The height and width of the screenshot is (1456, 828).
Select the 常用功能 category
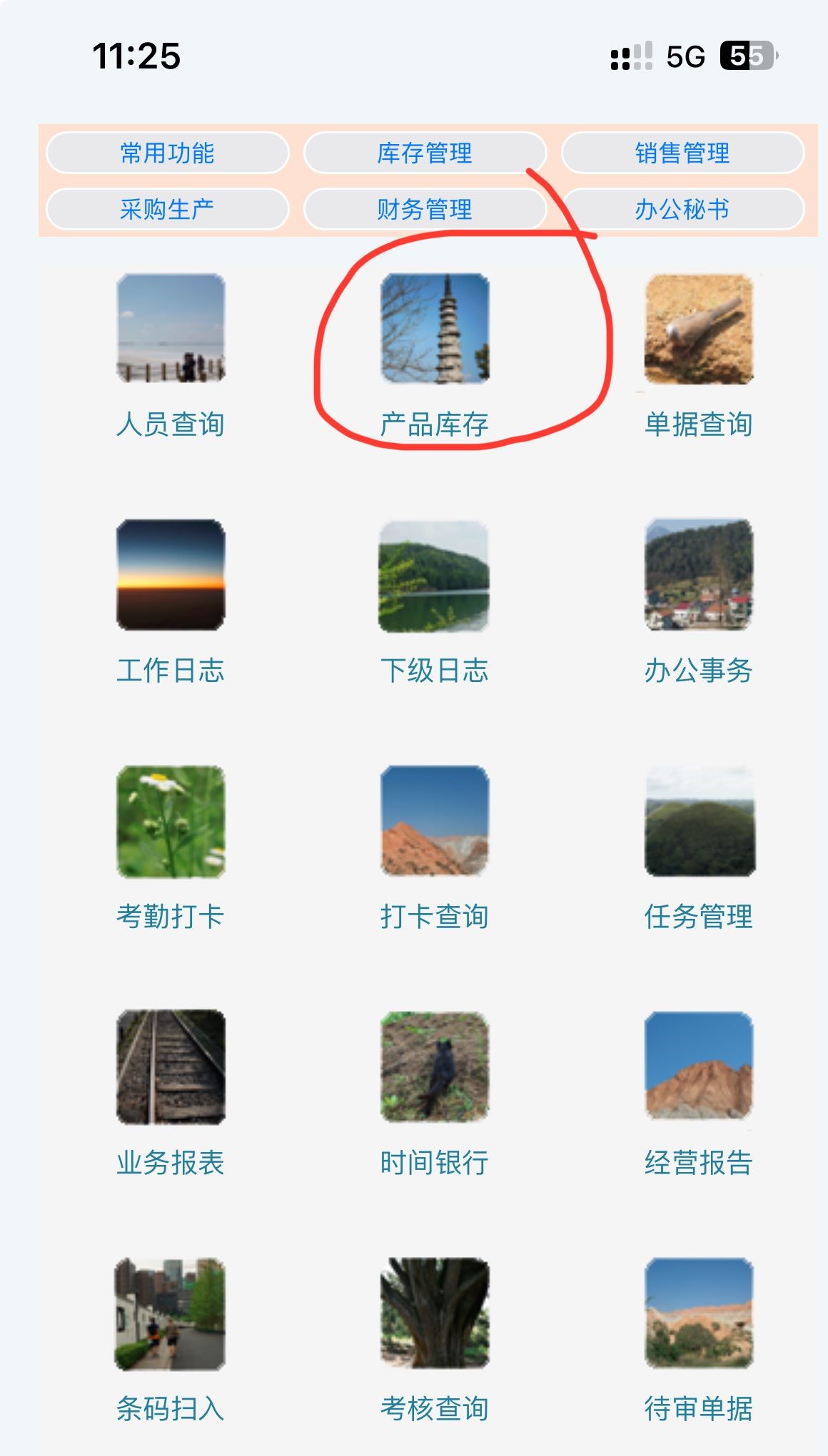click(167, 153)
